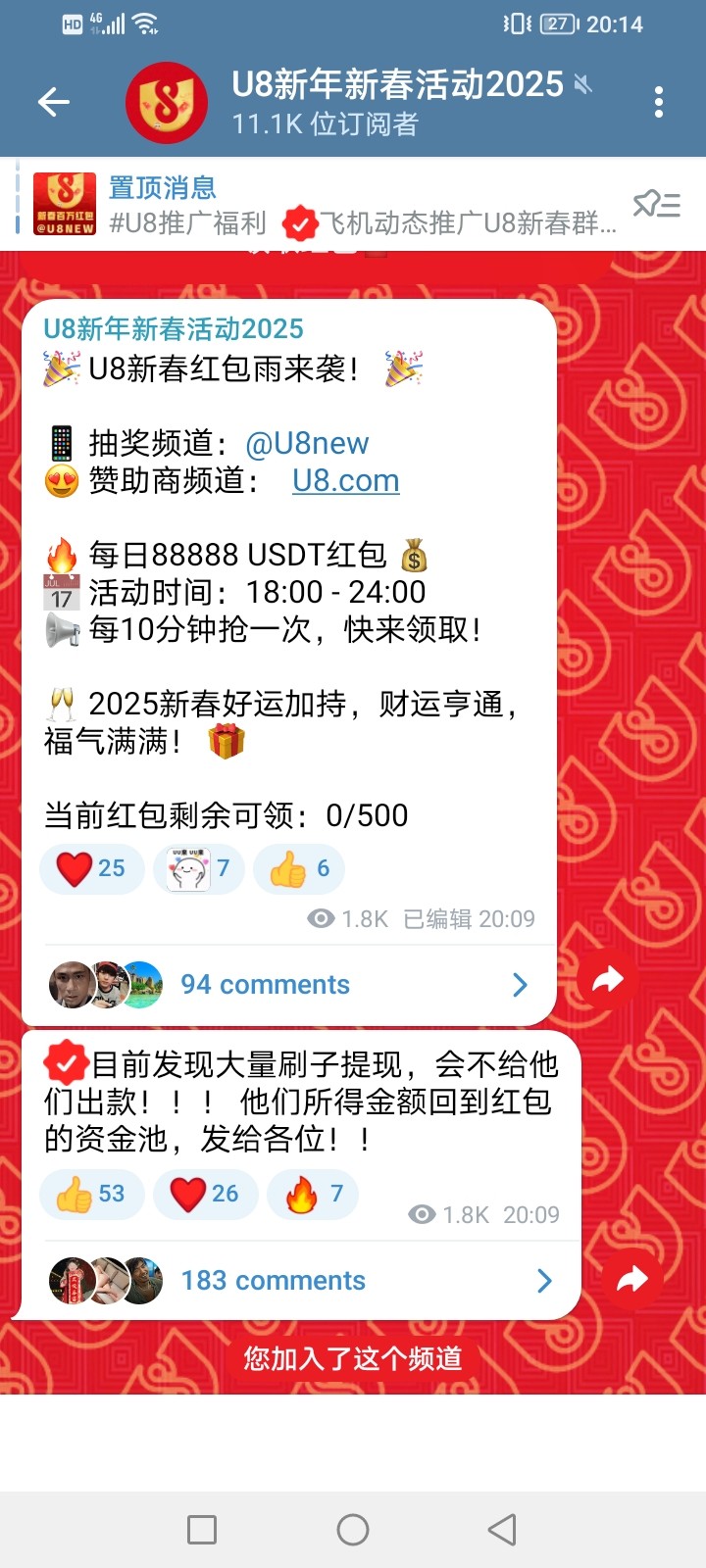Go to the system home screen
Screen dimensions: 706x1568
point(353,1530)
